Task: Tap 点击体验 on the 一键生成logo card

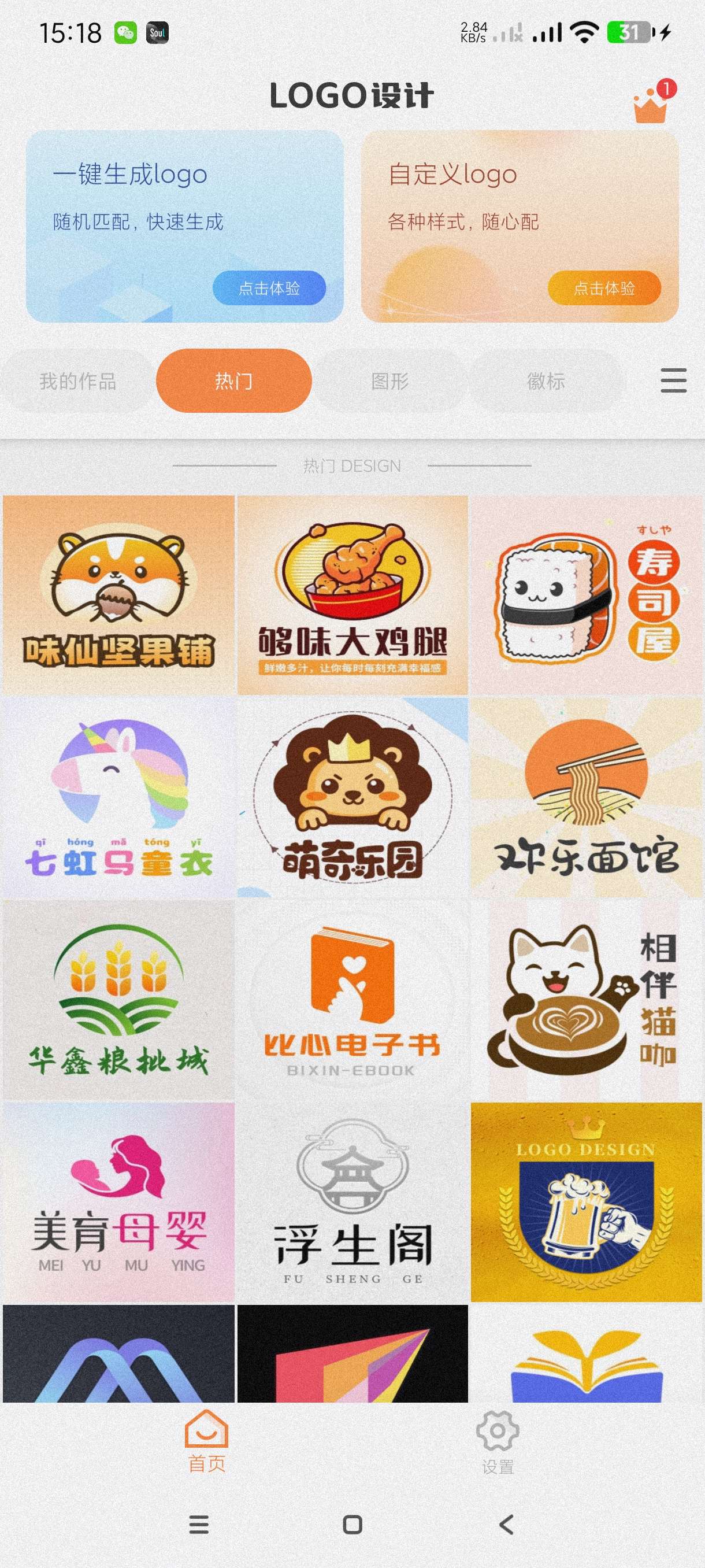Action: (269, 288)
